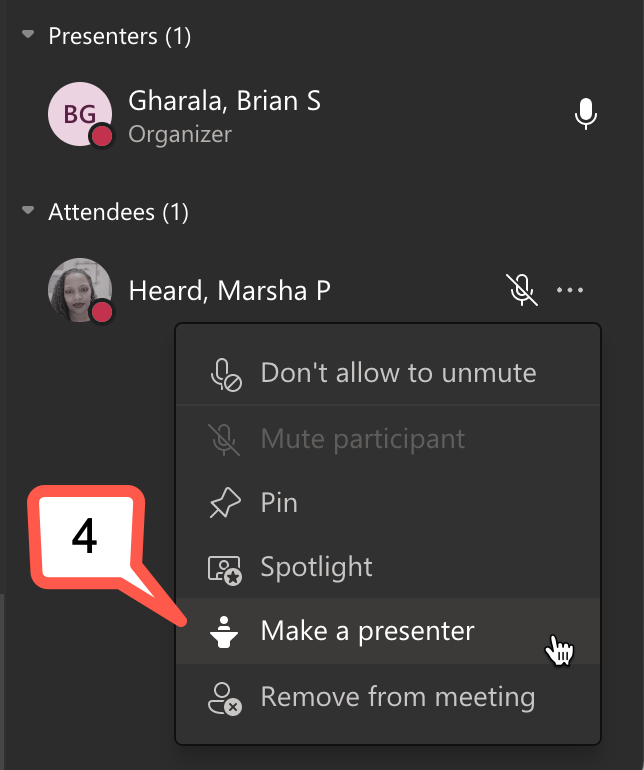
Task: Select Make a presenter
Action: [x=367, y=631]
